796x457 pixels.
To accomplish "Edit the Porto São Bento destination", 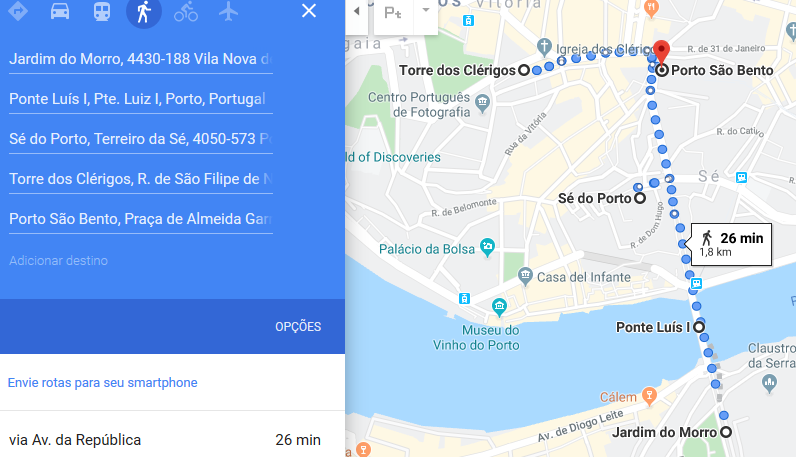I will pyautogui.click(x=140, y=219).
